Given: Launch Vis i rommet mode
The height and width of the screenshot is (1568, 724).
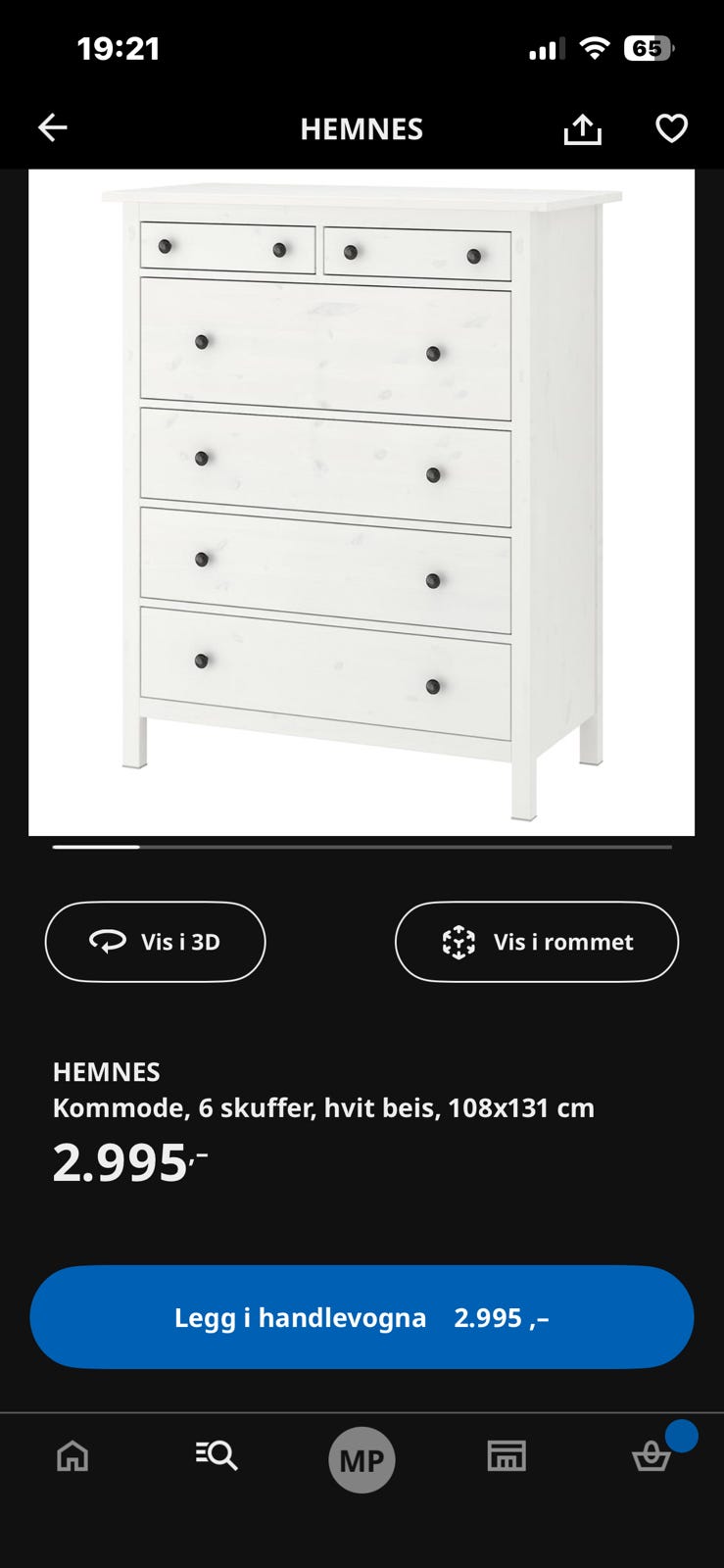Looking at the screenshot, I should tap(536, 941).
